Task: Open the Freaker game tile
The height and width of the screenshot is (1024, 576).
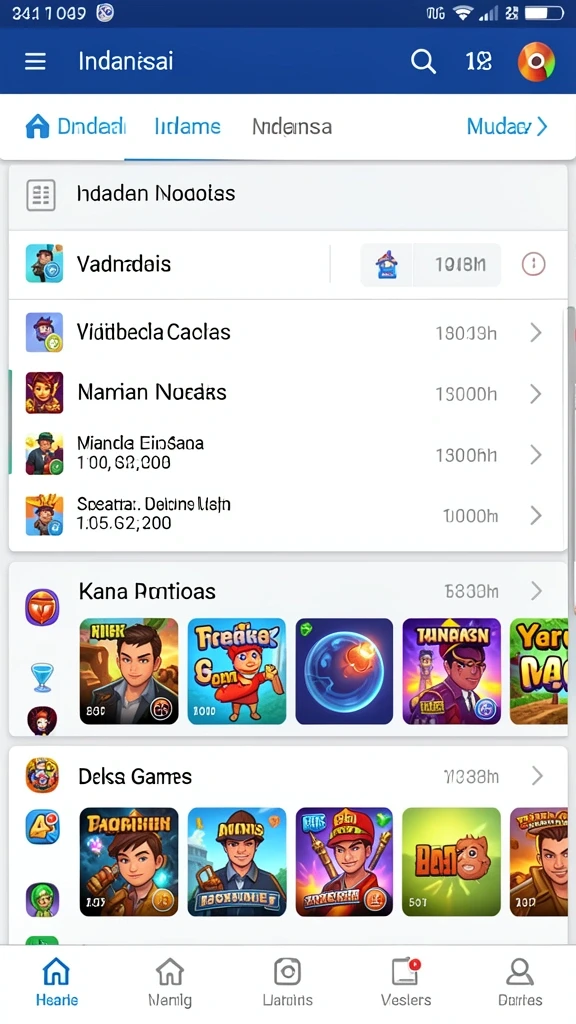Action: point(236,671)
